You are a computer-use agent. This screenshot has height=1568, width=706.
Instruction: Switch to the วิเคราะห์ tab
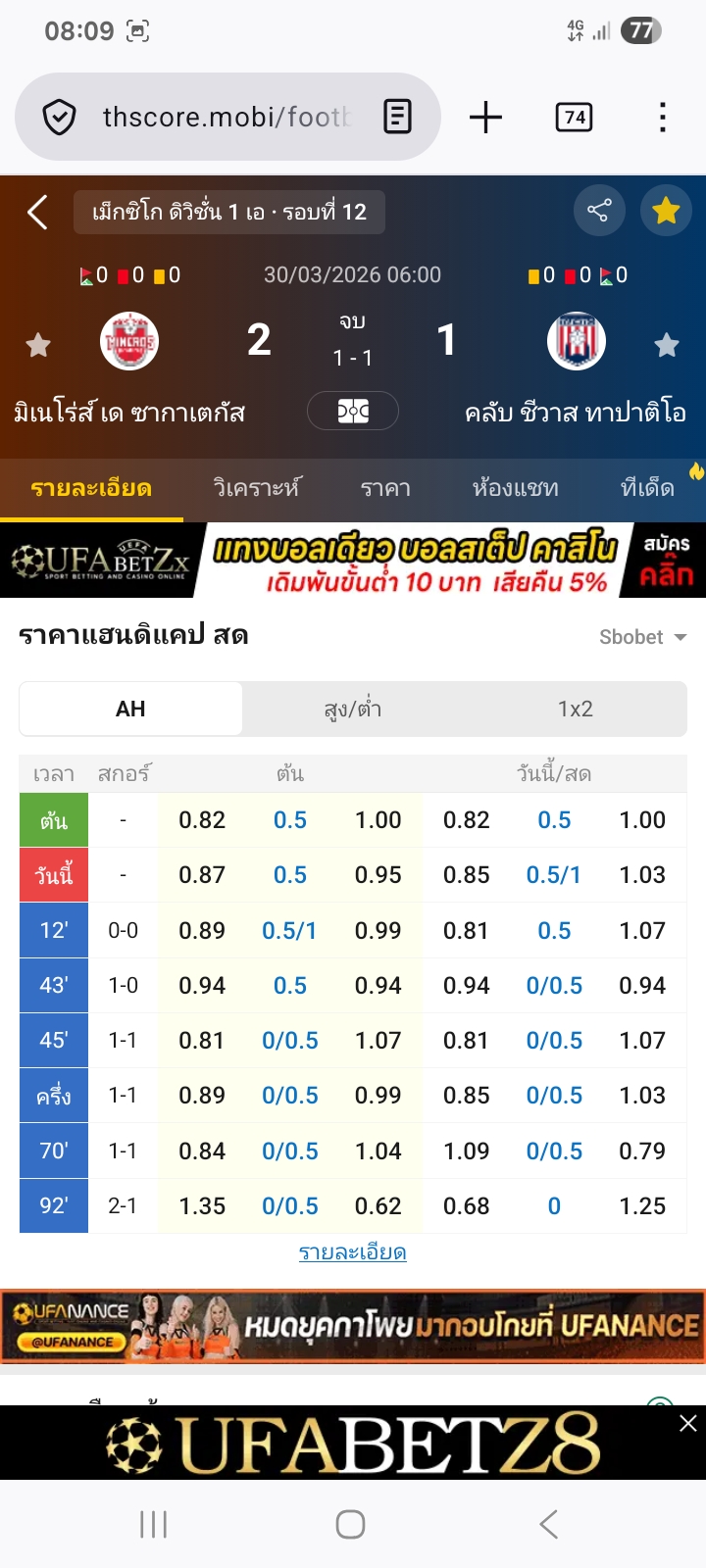click(257, 488)
